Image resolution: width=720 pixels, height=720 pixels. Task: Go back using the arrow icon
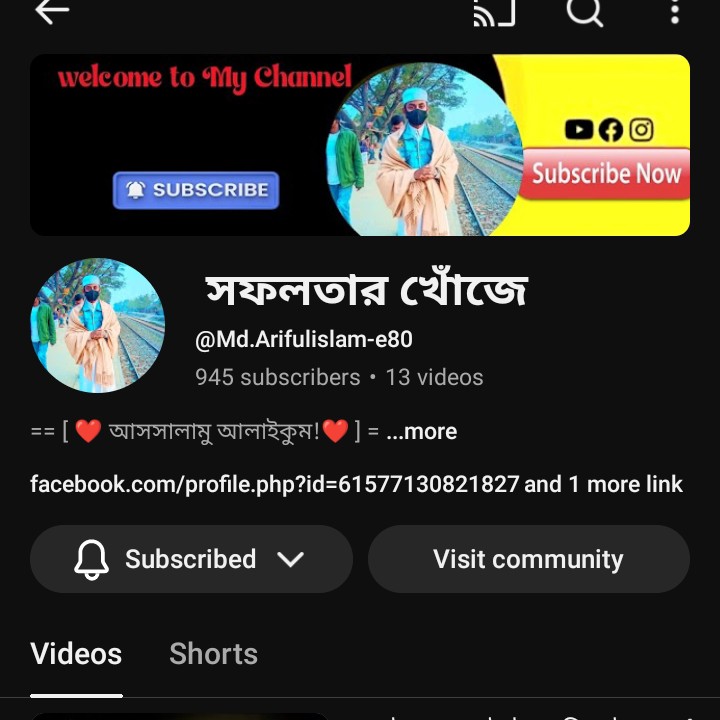52,12
